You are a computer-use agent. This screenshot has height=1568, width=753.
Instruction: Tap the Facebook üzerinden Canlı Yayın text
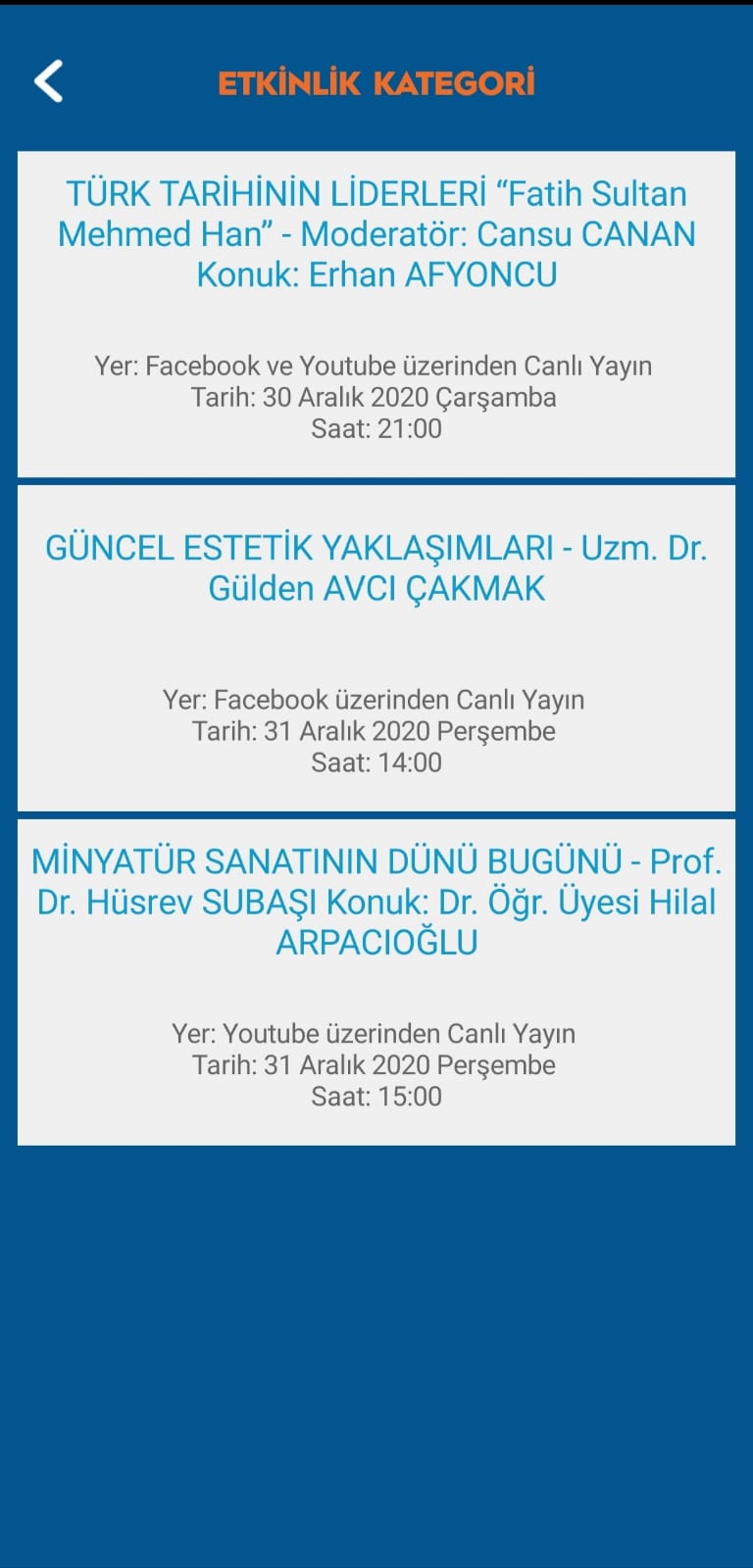tap(376, 700)
